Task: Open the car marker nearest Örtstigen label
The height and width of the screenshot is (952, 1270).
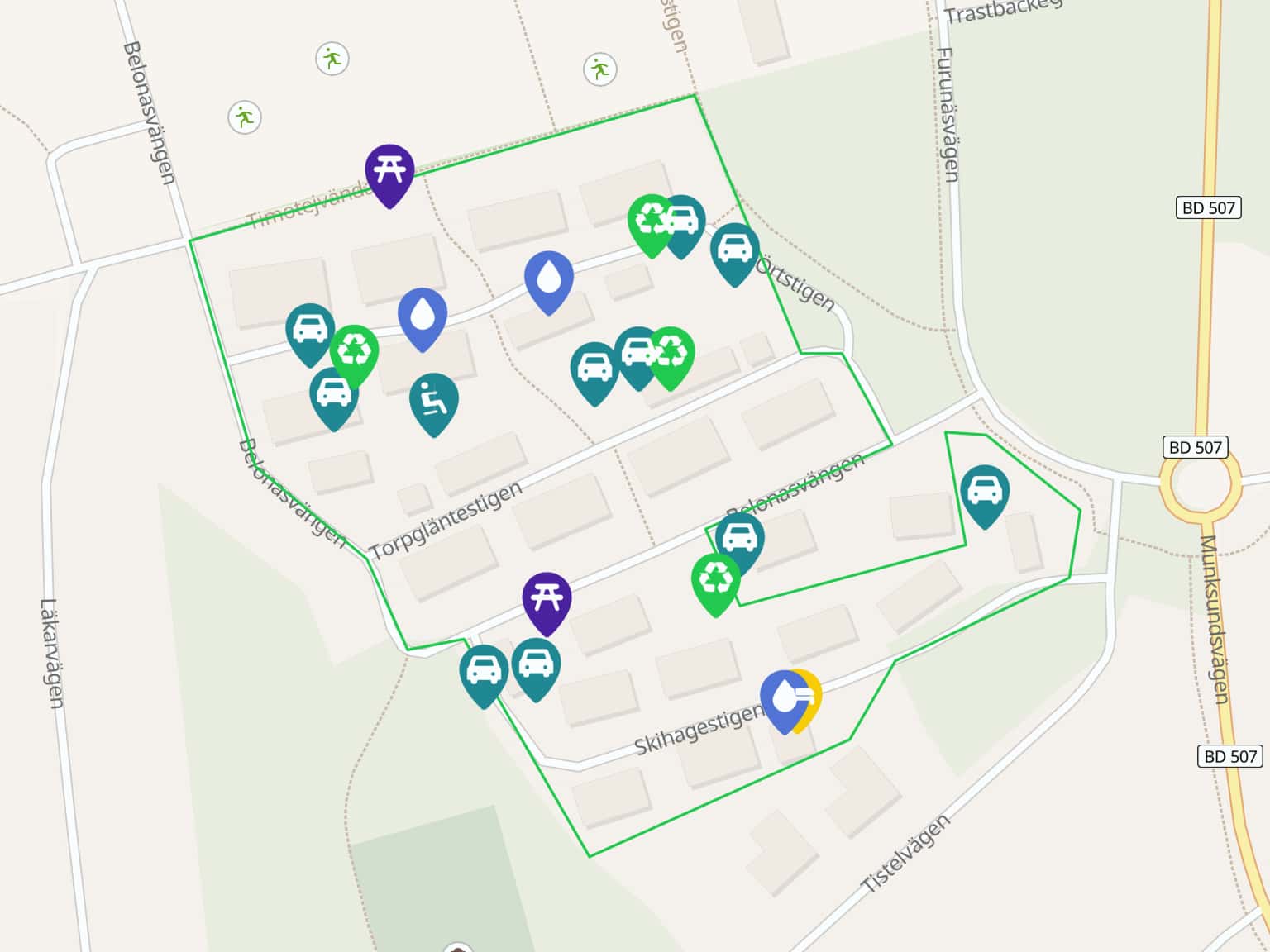Action: point(734,249)
